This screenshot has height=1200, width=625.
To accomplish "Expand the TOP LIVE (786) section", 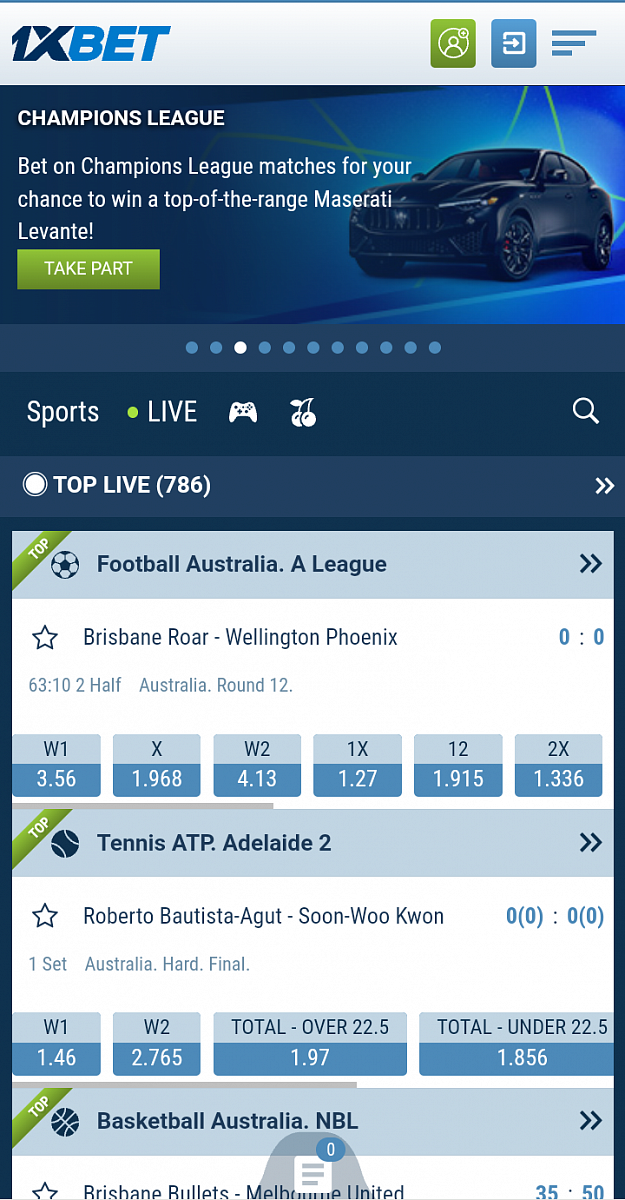I will tap(604, 486).
